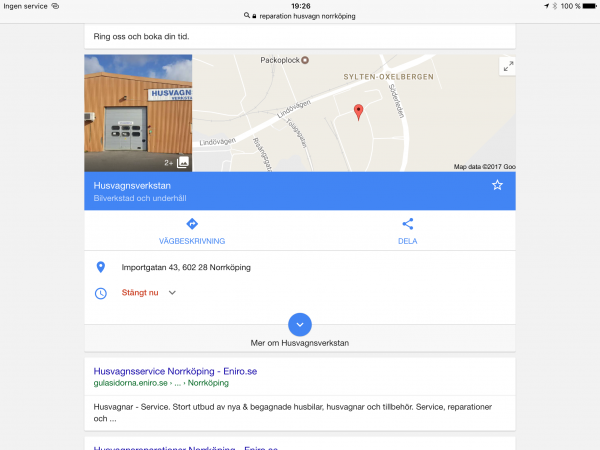Expand opening hours next to Stängt nu

172,293
